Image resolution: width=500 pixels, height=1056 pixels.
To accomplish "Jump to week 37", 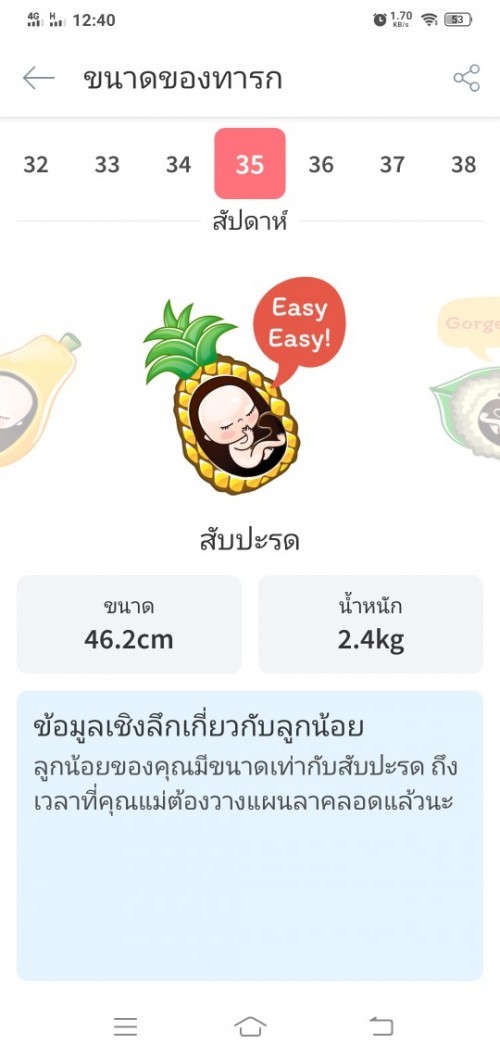I will (x=392, y=164).
